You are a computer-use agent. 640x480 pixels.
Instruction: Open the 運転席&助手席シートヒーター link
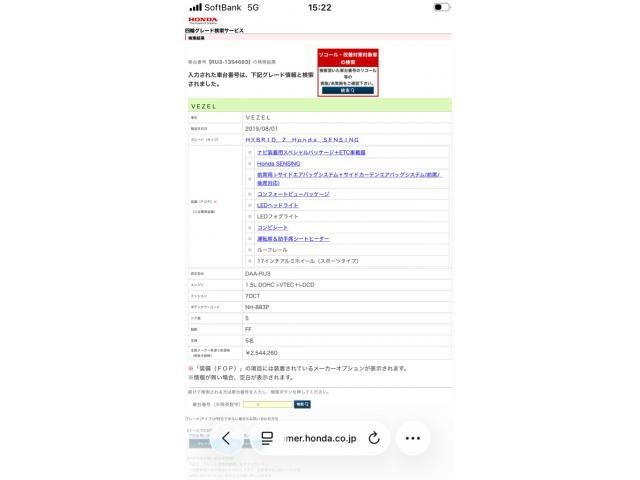click(x=293, y=238)
